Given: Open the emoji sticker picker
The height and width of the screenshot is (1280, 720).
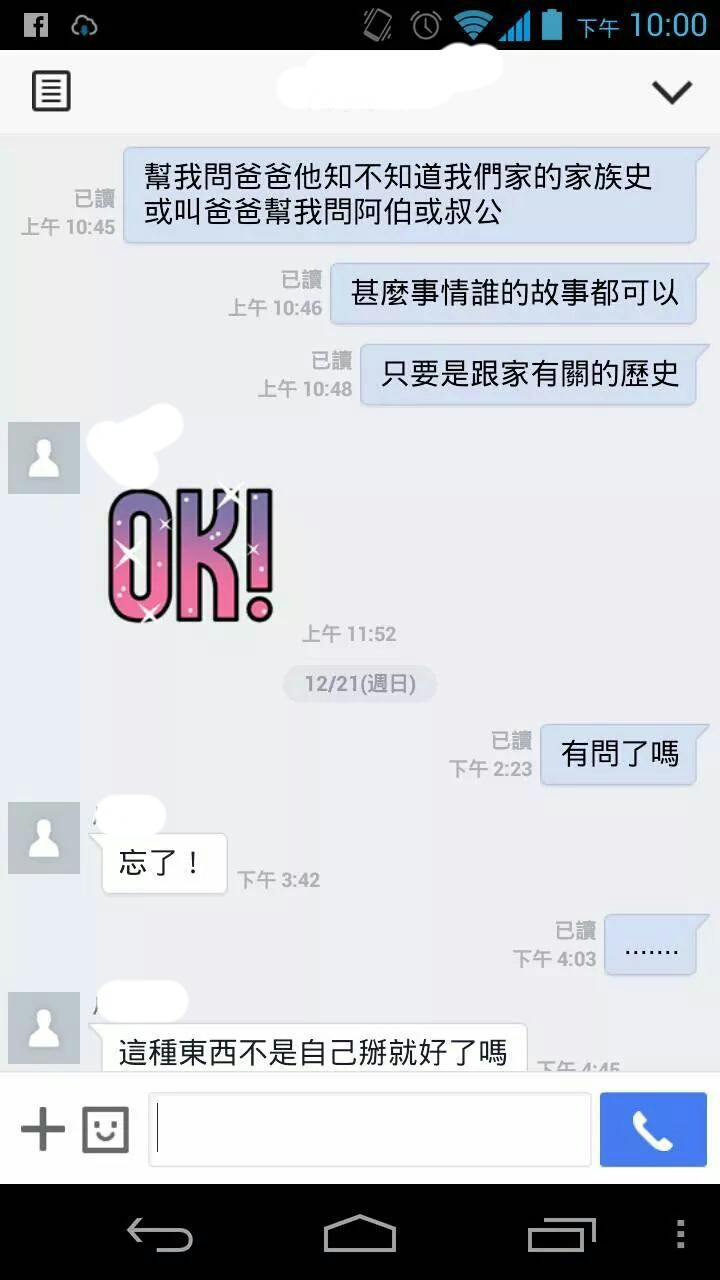Looking at the screenshot, I should point(105,1131).
